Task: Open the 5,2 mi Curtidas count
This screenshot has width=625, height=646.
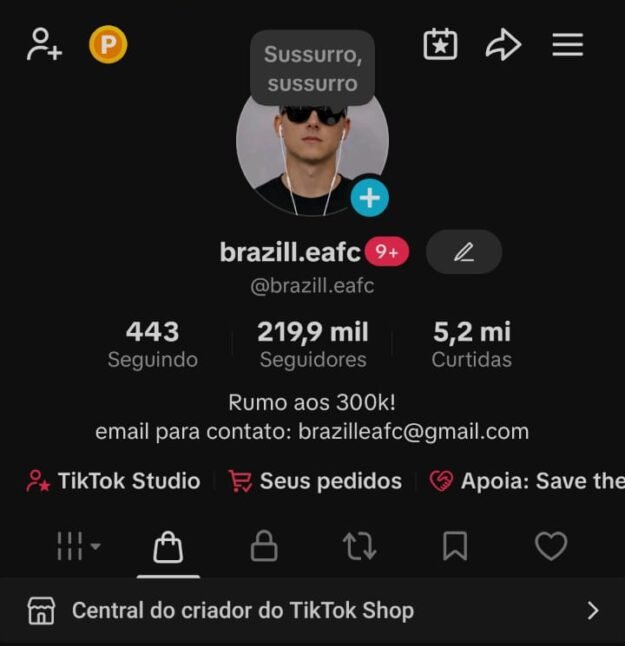Action: (x=471, y=344)
